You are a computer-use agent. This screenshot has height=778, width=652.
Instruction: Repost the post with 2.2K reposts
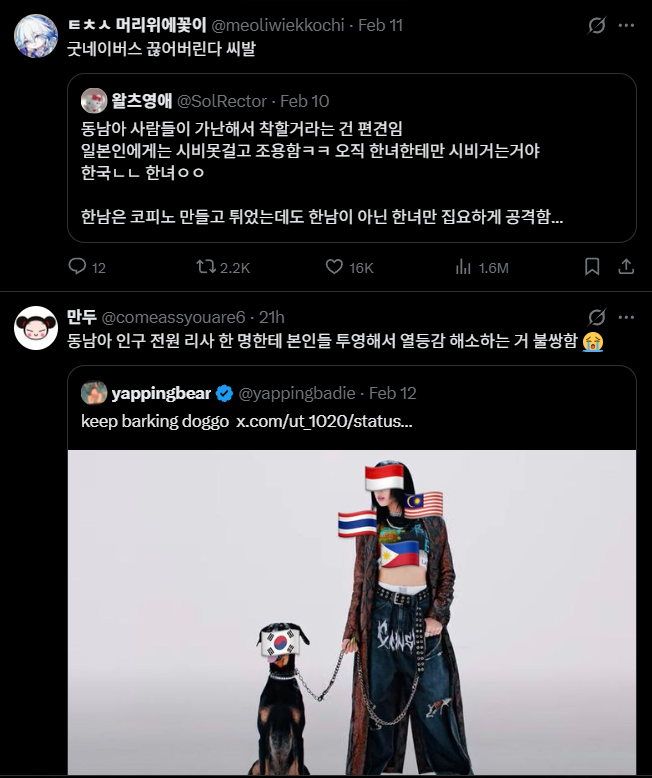206,267
